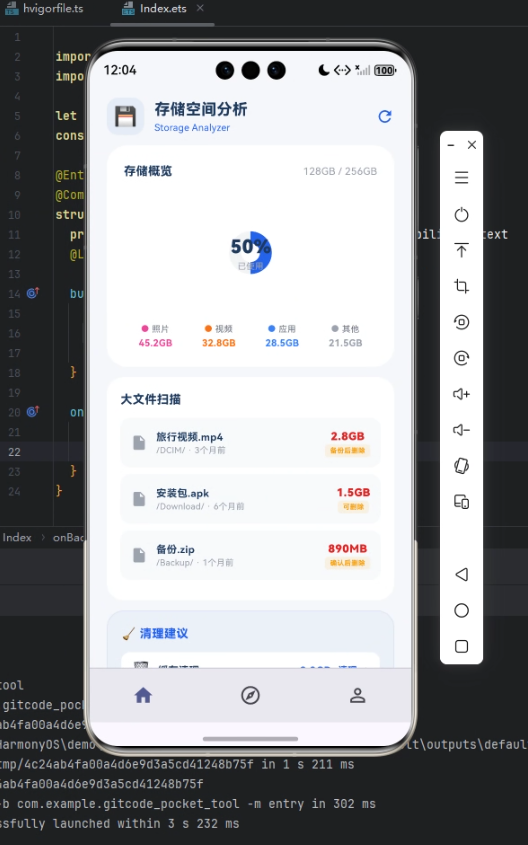Take a screenshot with the crop icon
This screenshot has height=845, width=528.
tap(462, 286)
